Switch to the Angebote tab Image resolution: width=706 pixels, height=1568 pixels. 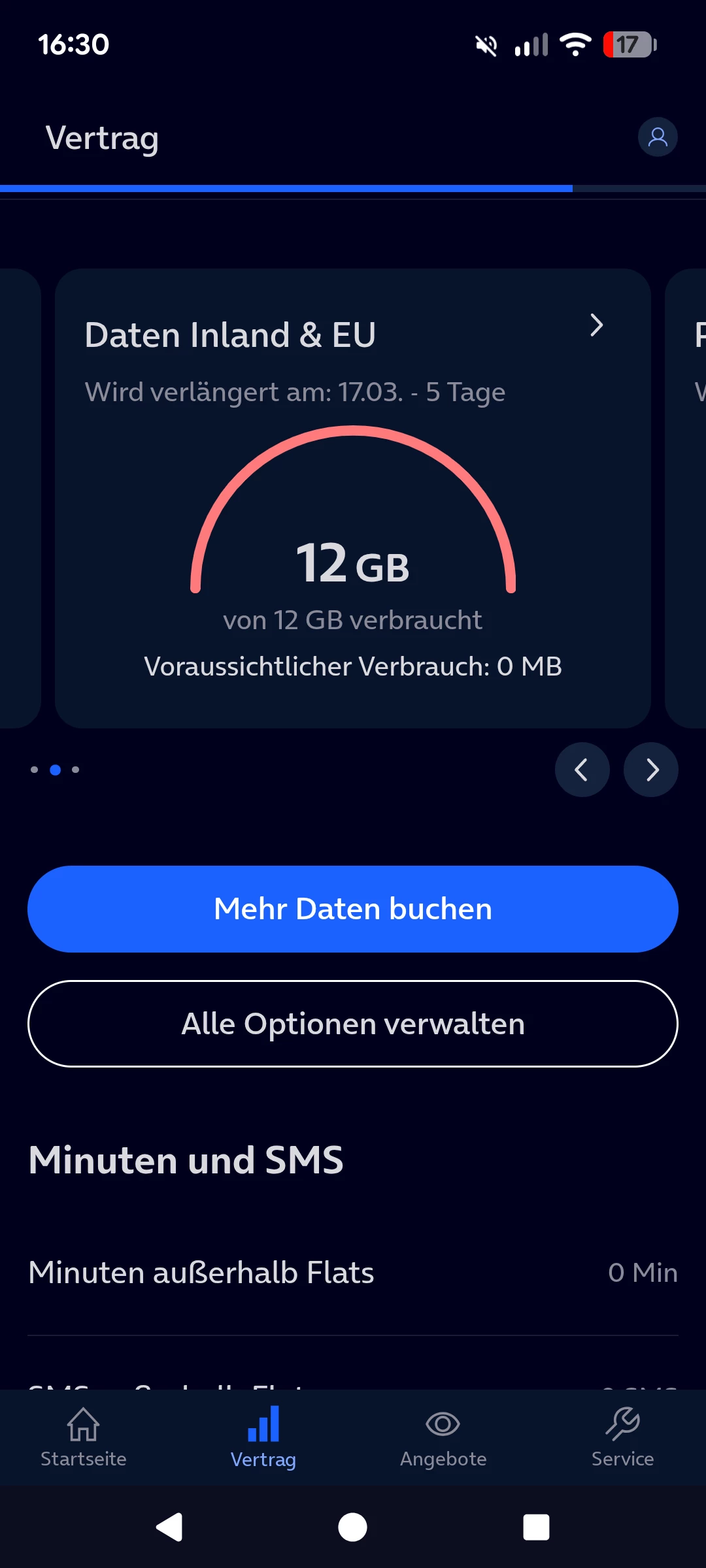(x=443, y=1437)
